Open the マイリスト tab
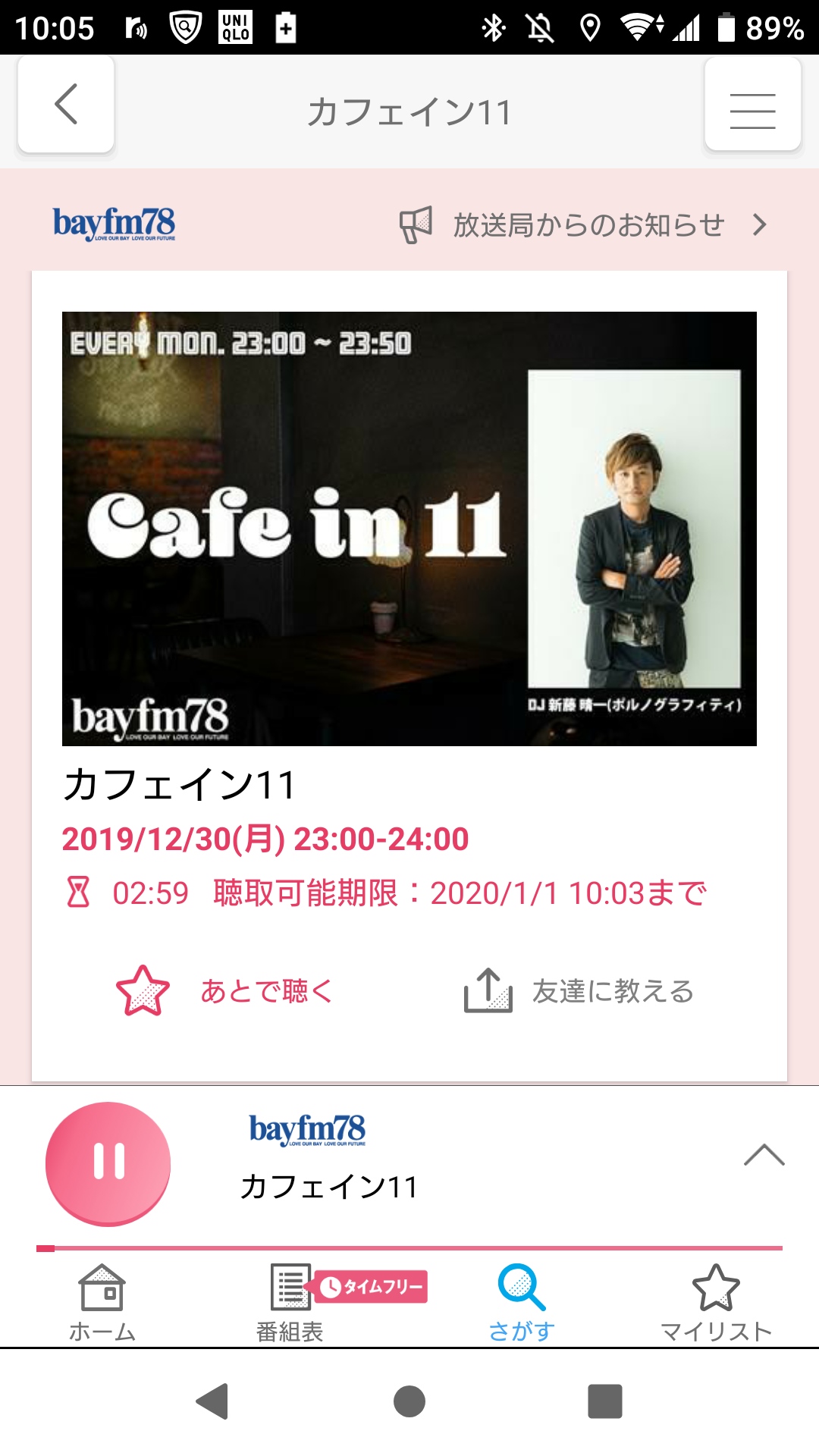This screenshot has width=819, height=1456. click(716, 1304)
